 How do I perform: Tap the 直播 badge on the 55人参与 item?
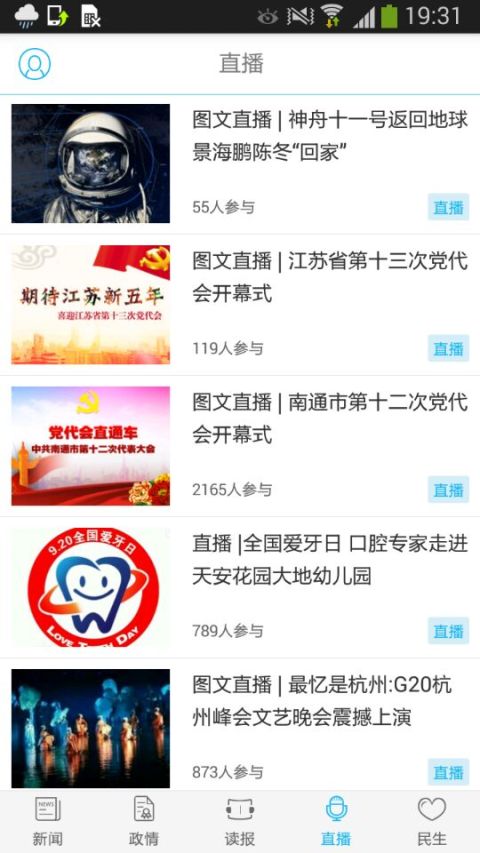[448, 207]
